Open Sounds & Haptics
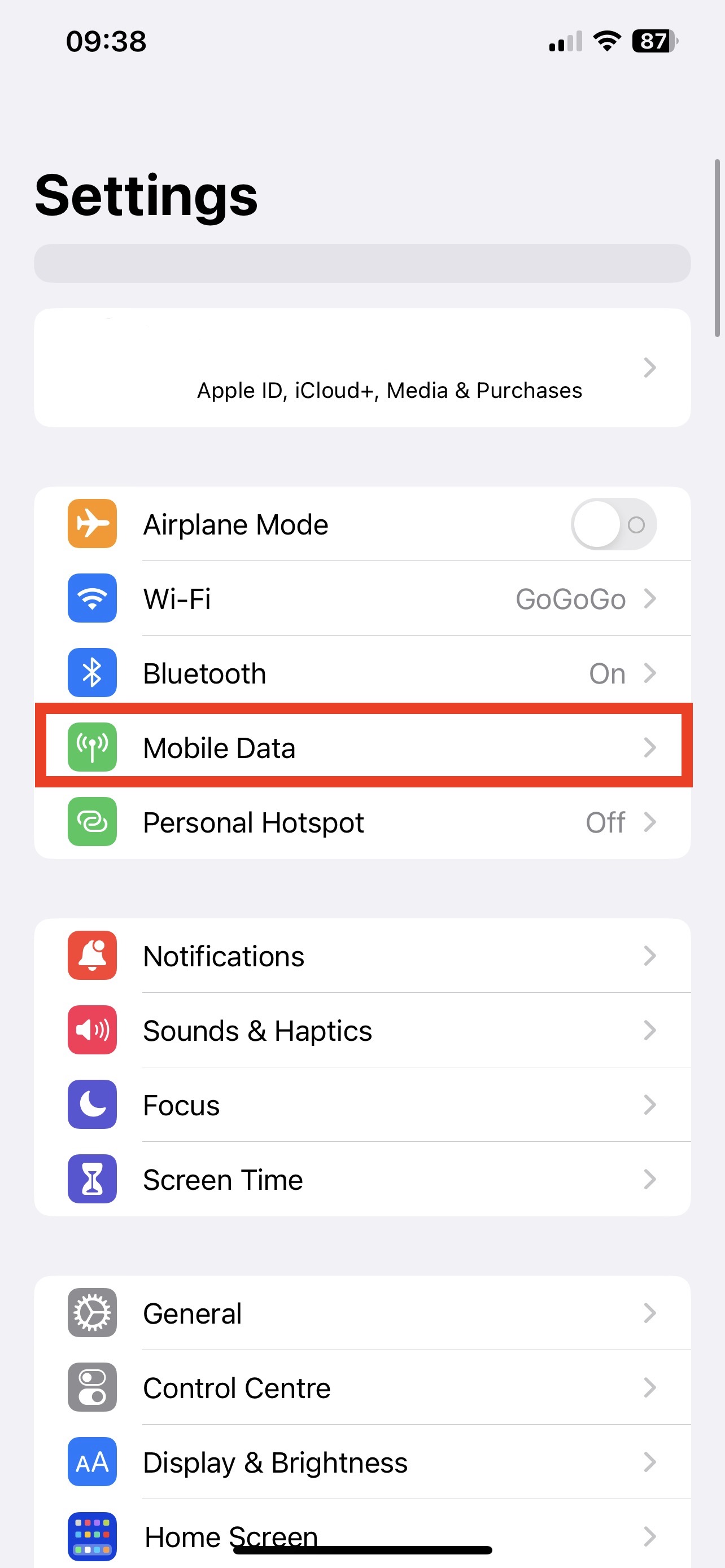 [x=362, y=1031]
